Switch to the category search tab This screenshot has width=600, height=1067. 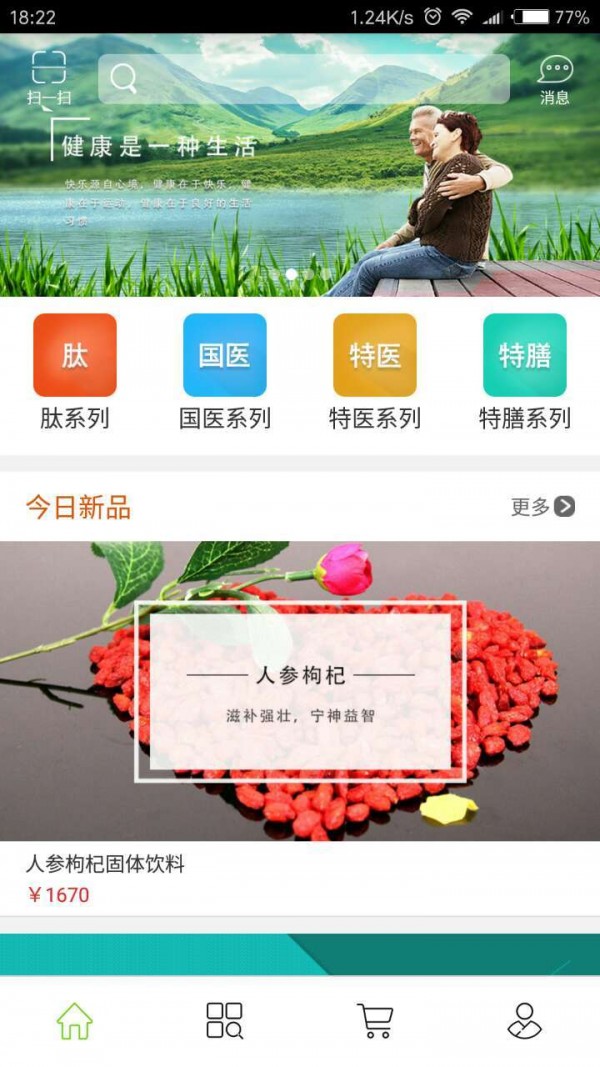coord(225,1021)
